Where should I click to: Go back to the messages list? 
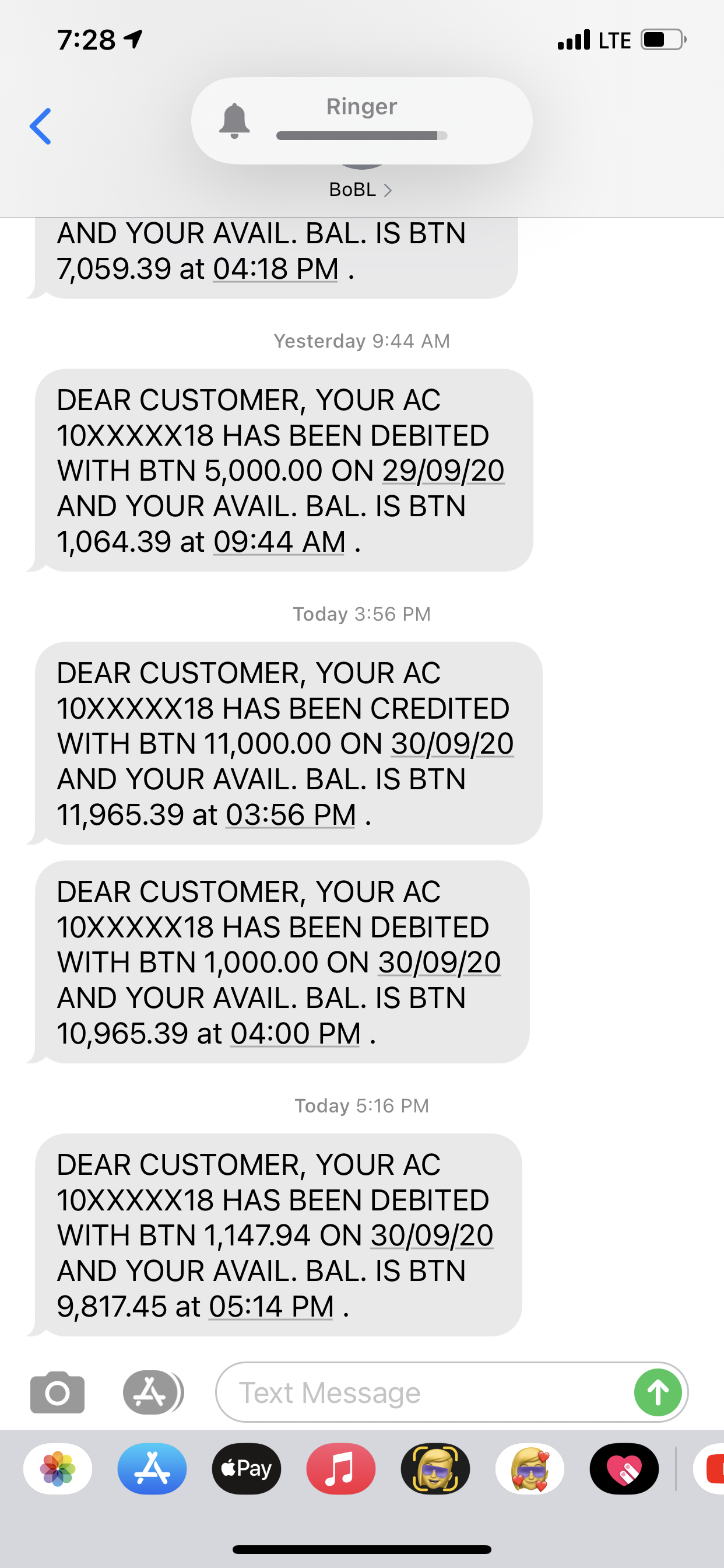[x=40, y=127]
